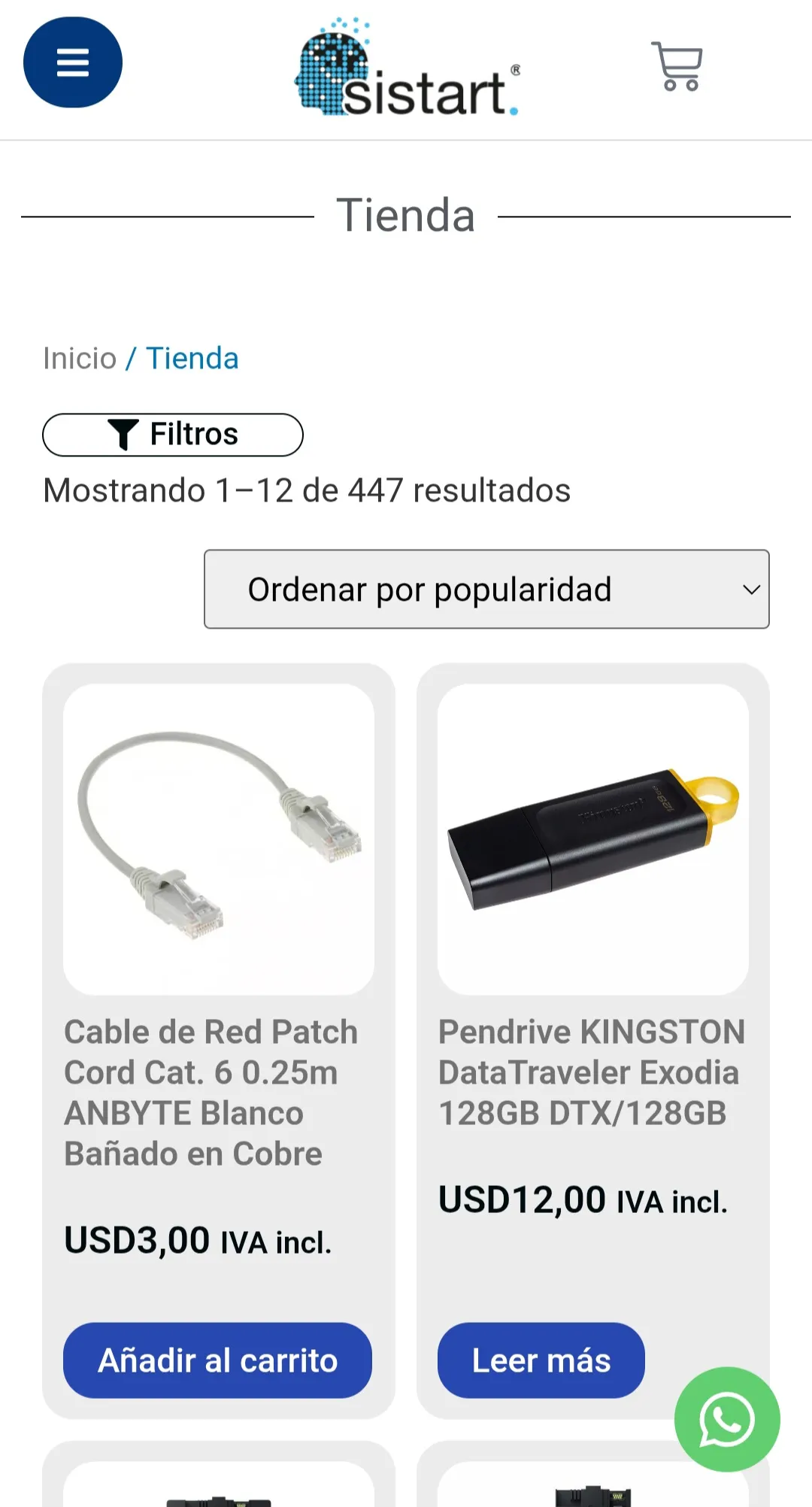Click the 'Mostrando 1–12 de 447 resultados' text
This screenshot has width=812, height=1507.
tap(307, 490)
